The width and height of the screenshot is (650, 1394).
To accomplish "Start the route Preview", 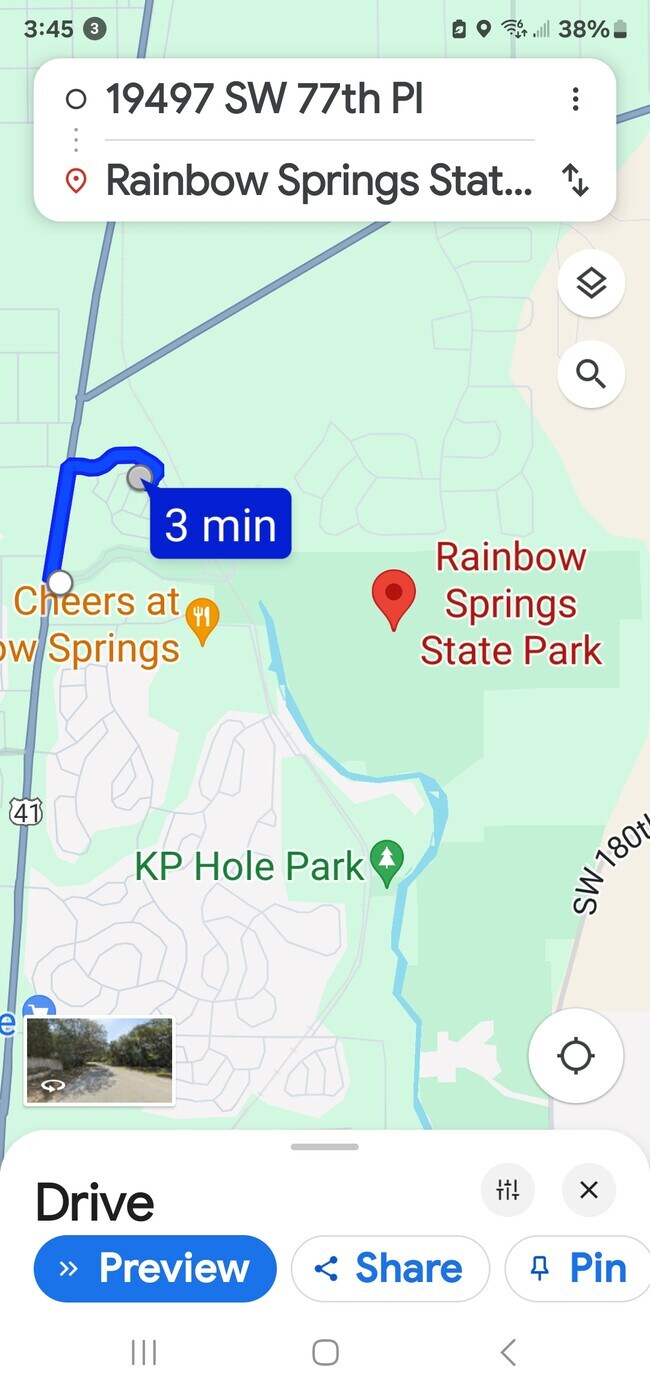I will 155,1269.
